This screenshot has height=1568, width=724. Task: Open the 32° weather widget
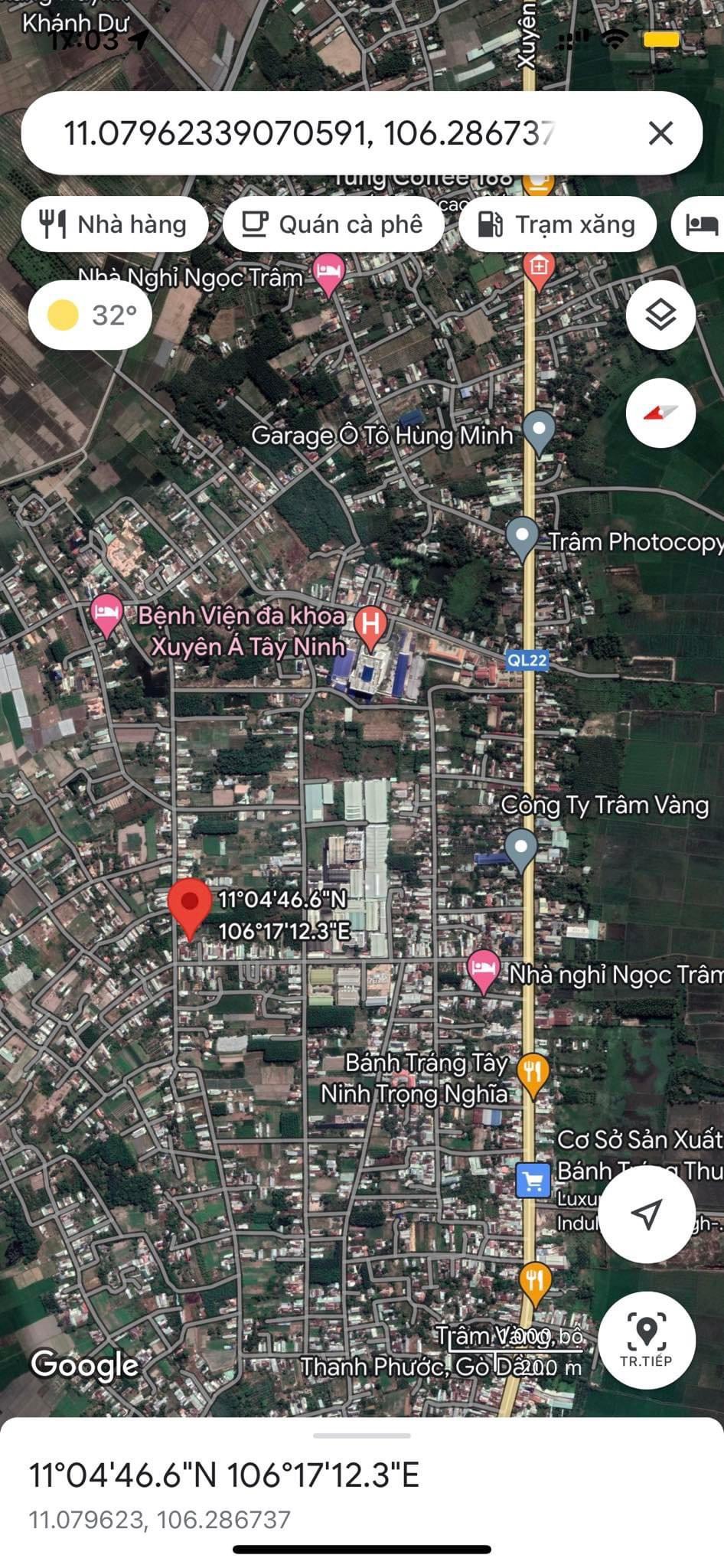click(x=90, y=315)
